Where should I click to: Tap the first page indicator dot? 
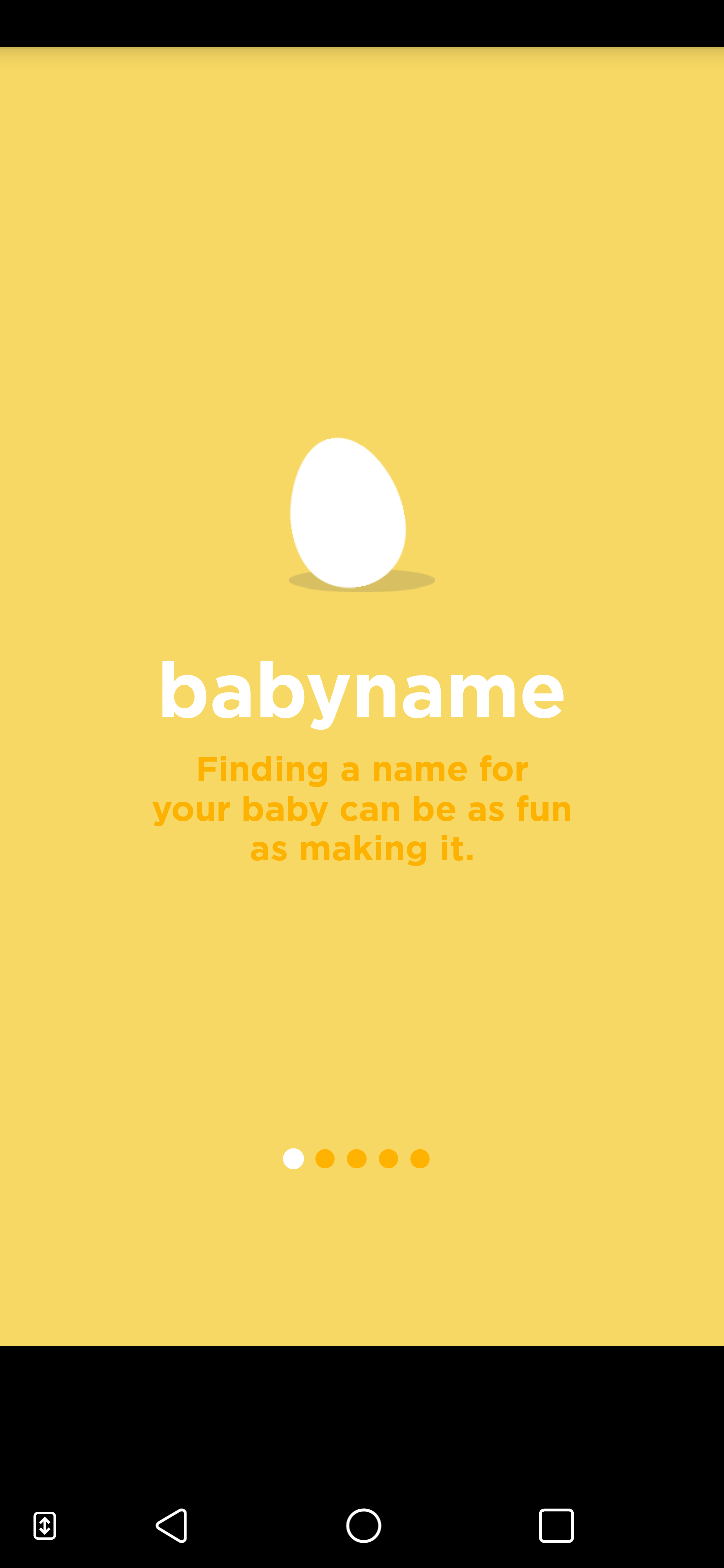click(293, 1158)
